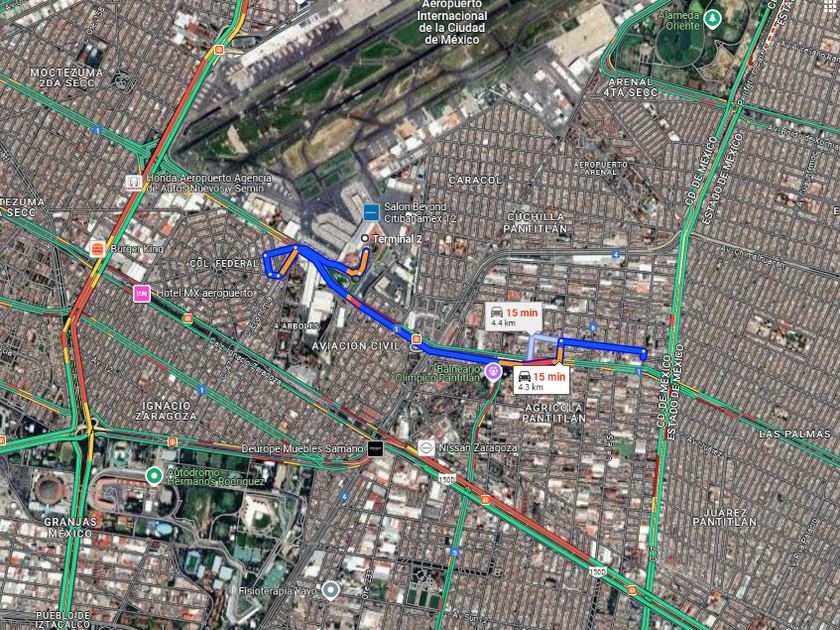Image resolution: width=840 pixels, height=630 pixels.
Task: Open Hotel MX aeropuerto place marker
Action: click(141, 294)
